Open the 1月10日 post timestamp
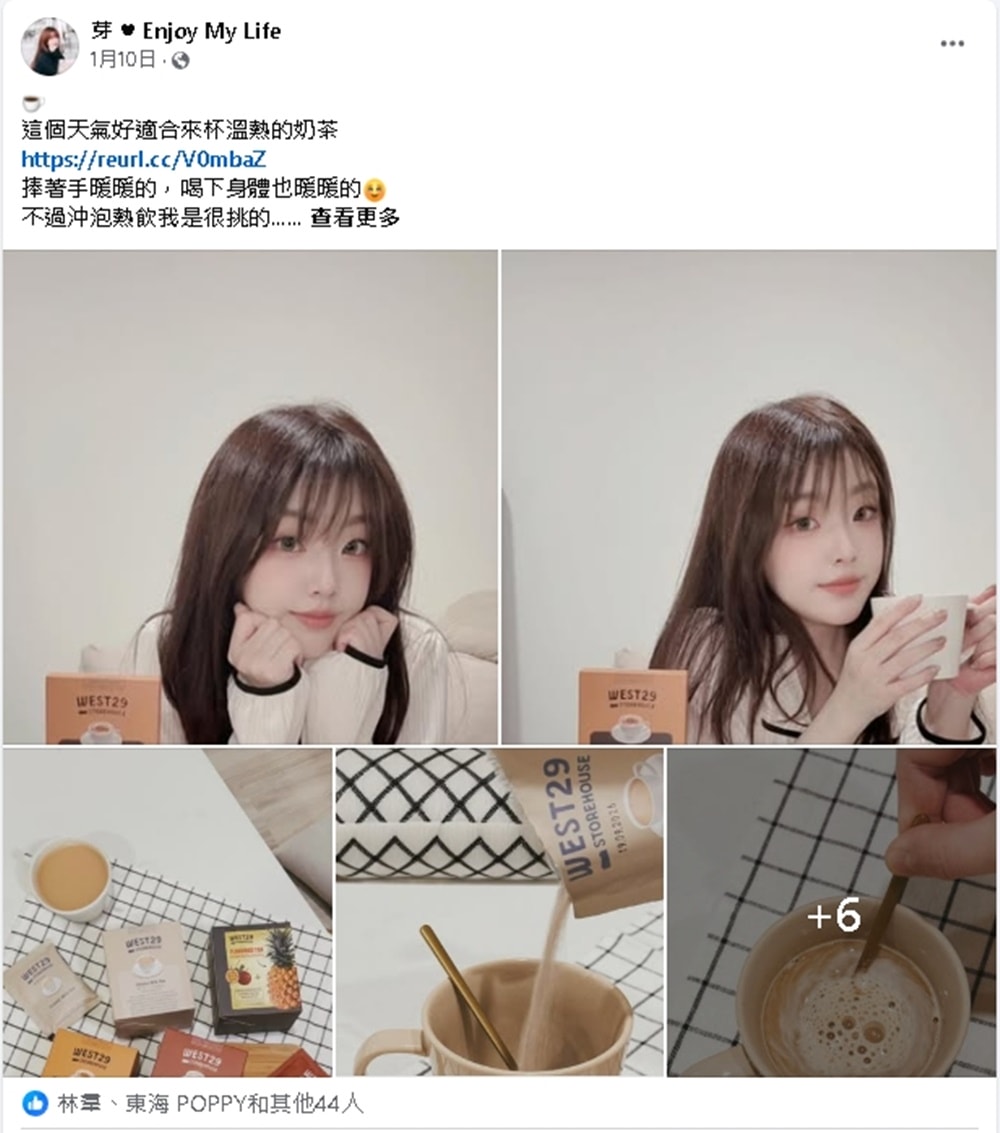1000x1133 pixels. [122, 61]
